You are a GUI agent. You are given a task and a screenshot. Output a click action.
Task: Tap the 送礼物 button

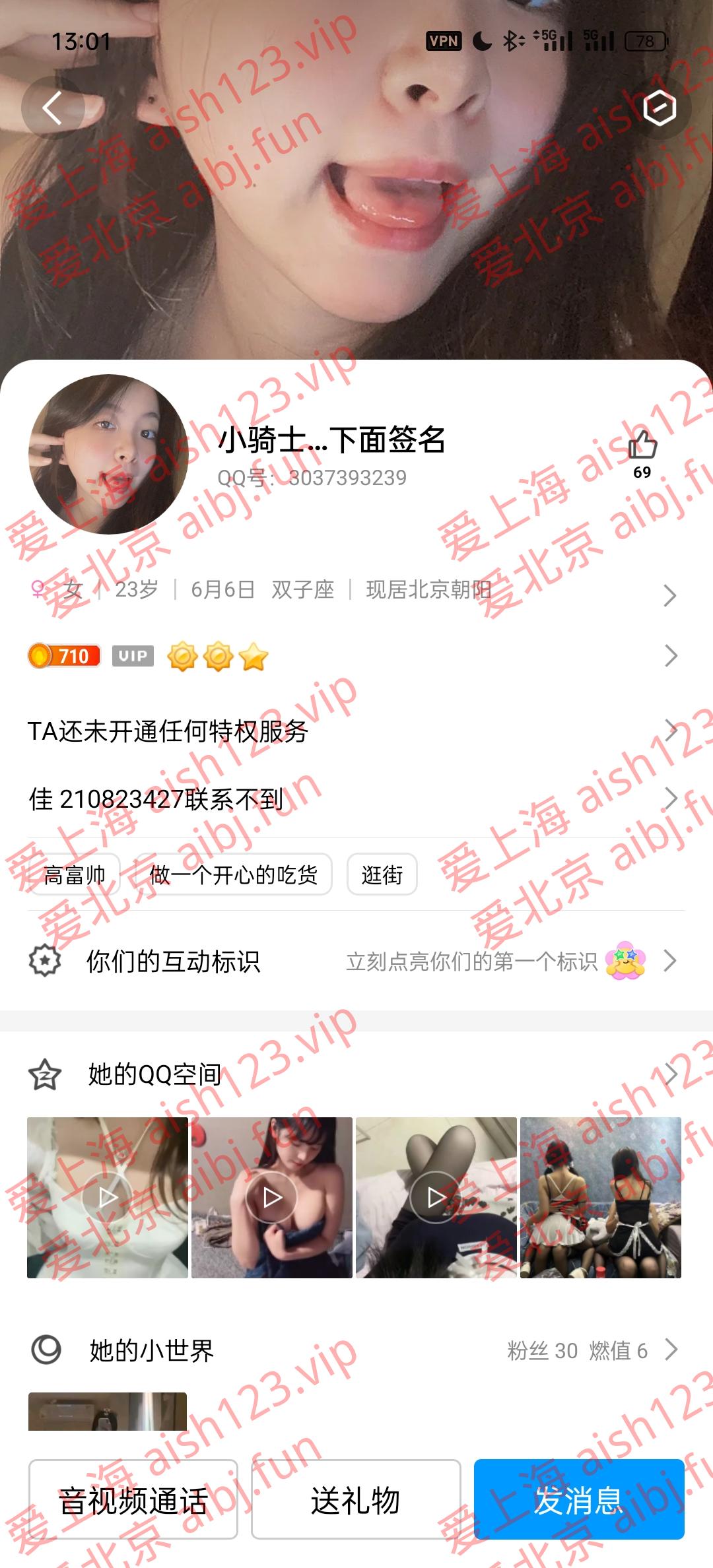[355, 1499]
